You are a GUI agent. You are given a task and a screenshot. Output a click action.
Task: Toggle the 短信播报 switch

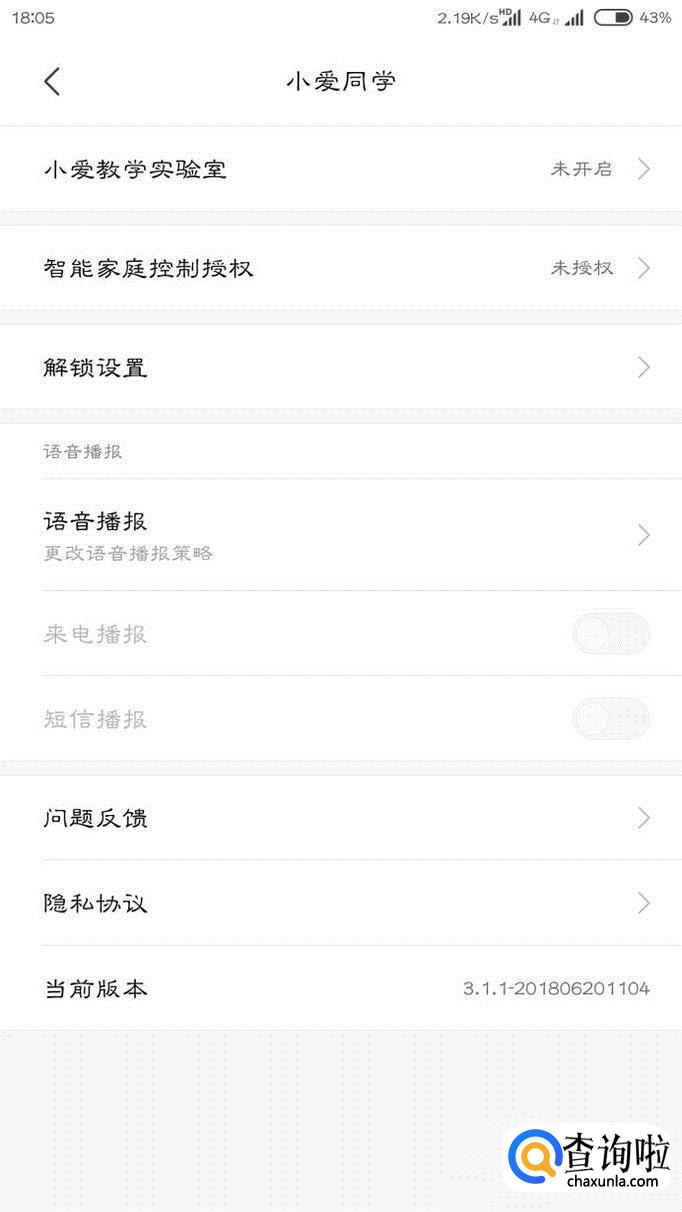click(x=610, y=719)
